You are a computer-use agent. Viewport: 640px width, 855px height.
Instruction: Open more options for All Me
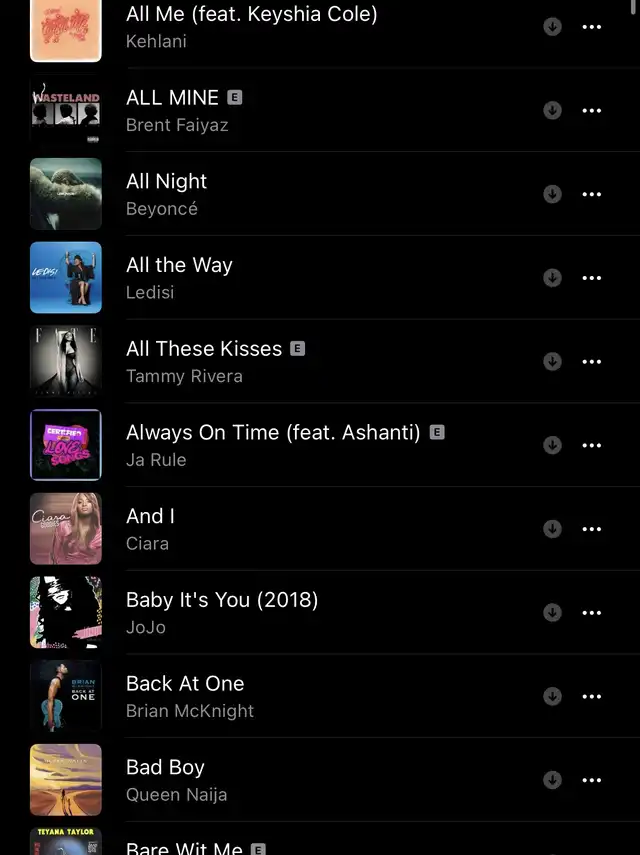pos(592,27)
